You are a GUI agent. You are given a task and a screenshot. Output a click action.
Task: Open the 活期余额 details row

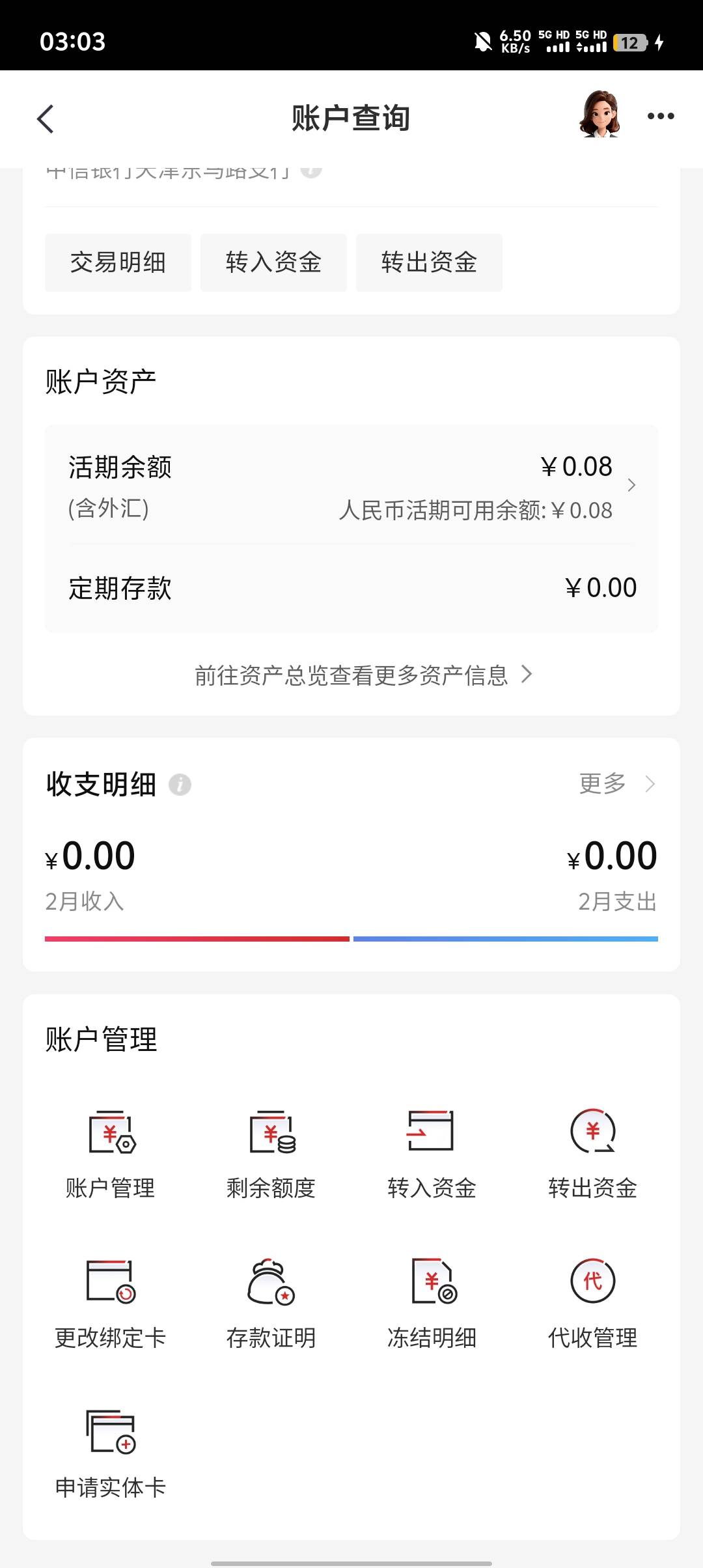351,485
